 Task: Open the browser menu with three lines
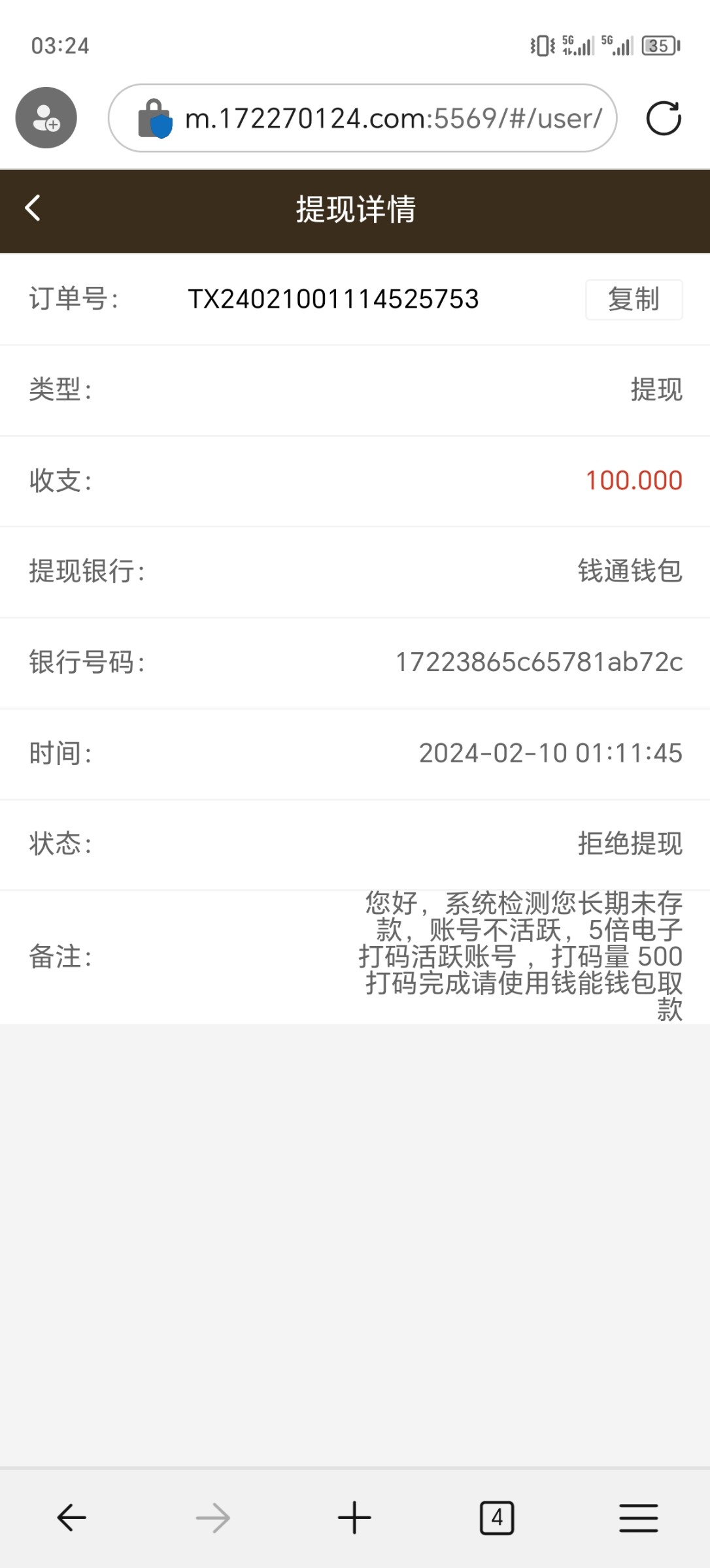pyautogui.click(x=638, y=1517)
